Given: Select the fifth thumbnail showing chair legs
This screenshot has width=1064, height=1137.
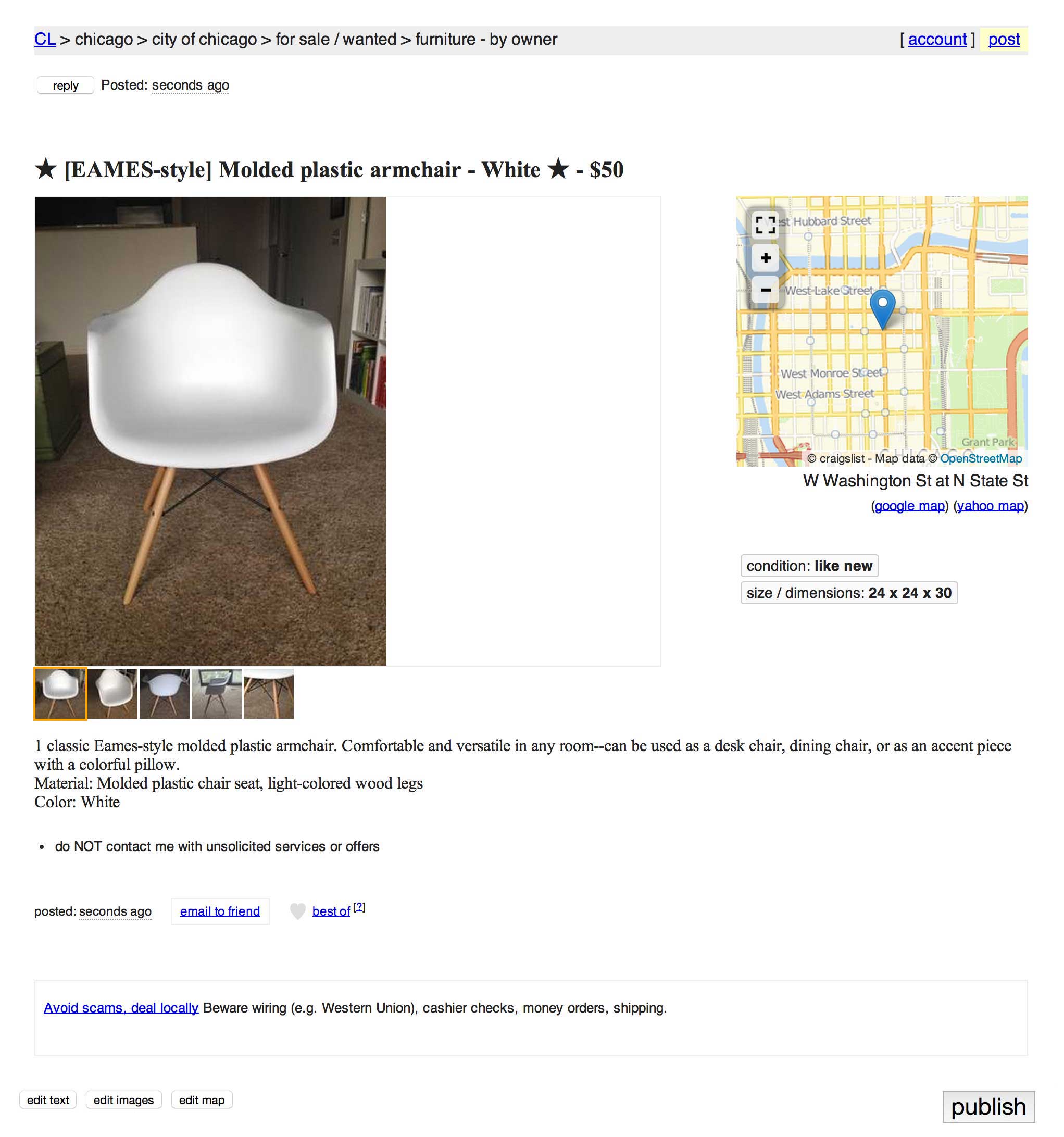Looking at the screenshot, I should pos(269,693).
